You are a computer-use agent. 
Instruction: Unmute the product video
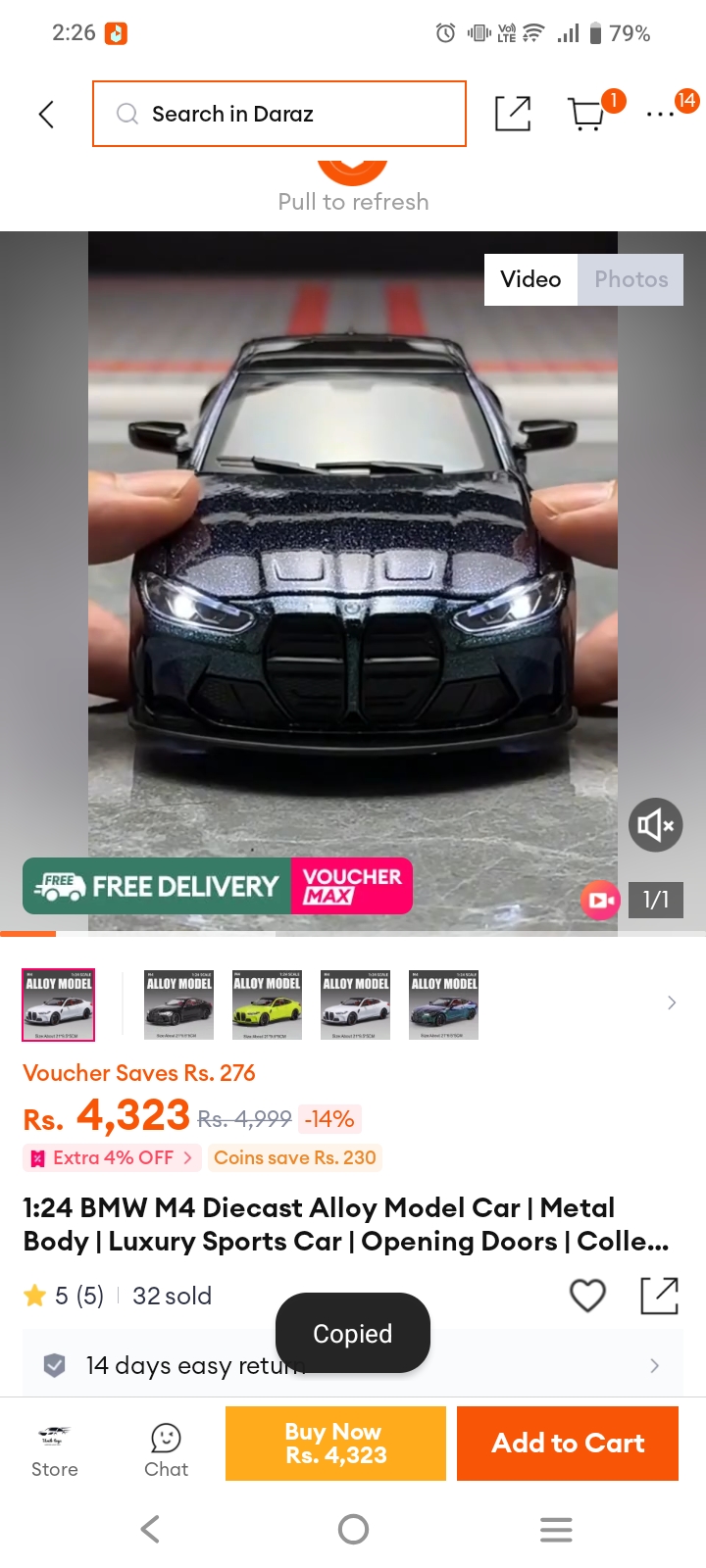coord(655,825)
